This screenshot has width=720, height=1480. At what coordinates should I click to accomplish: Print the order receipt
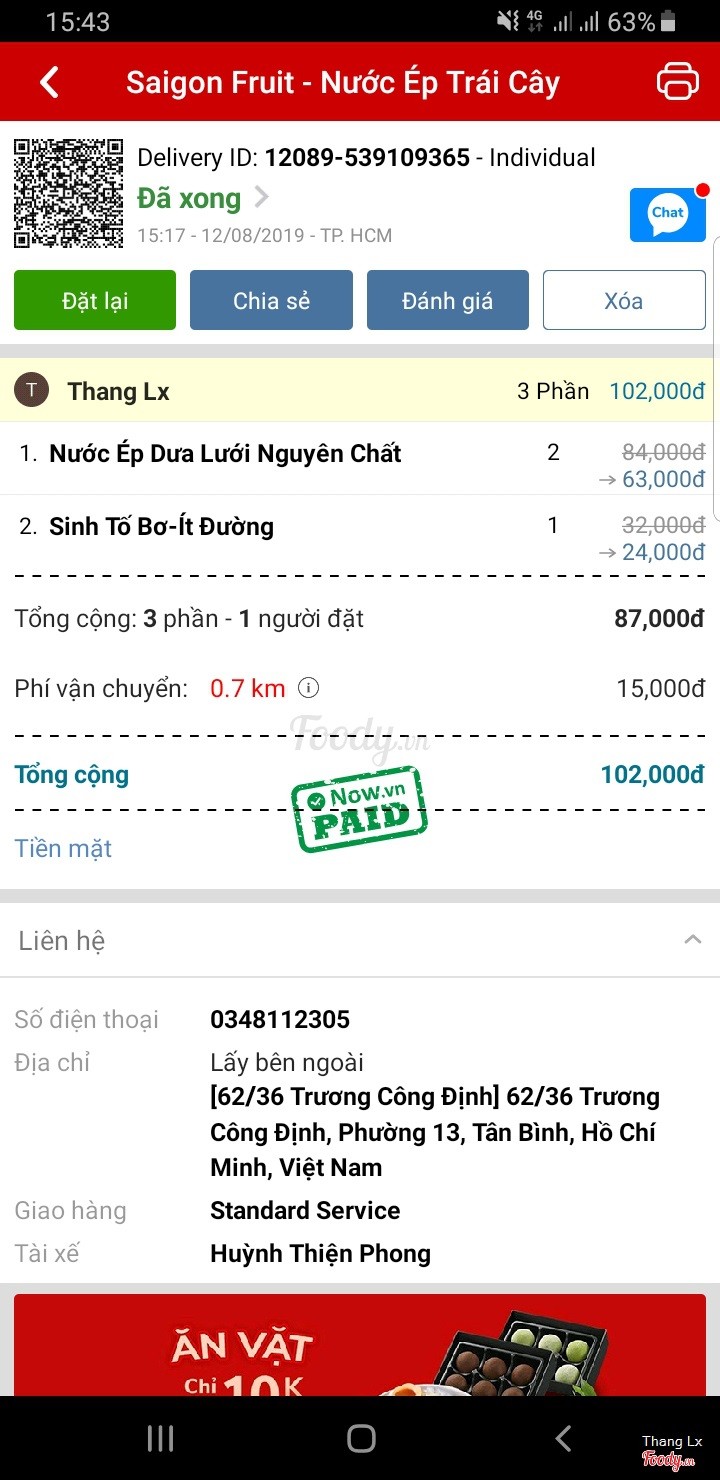(x=677, y=81)
